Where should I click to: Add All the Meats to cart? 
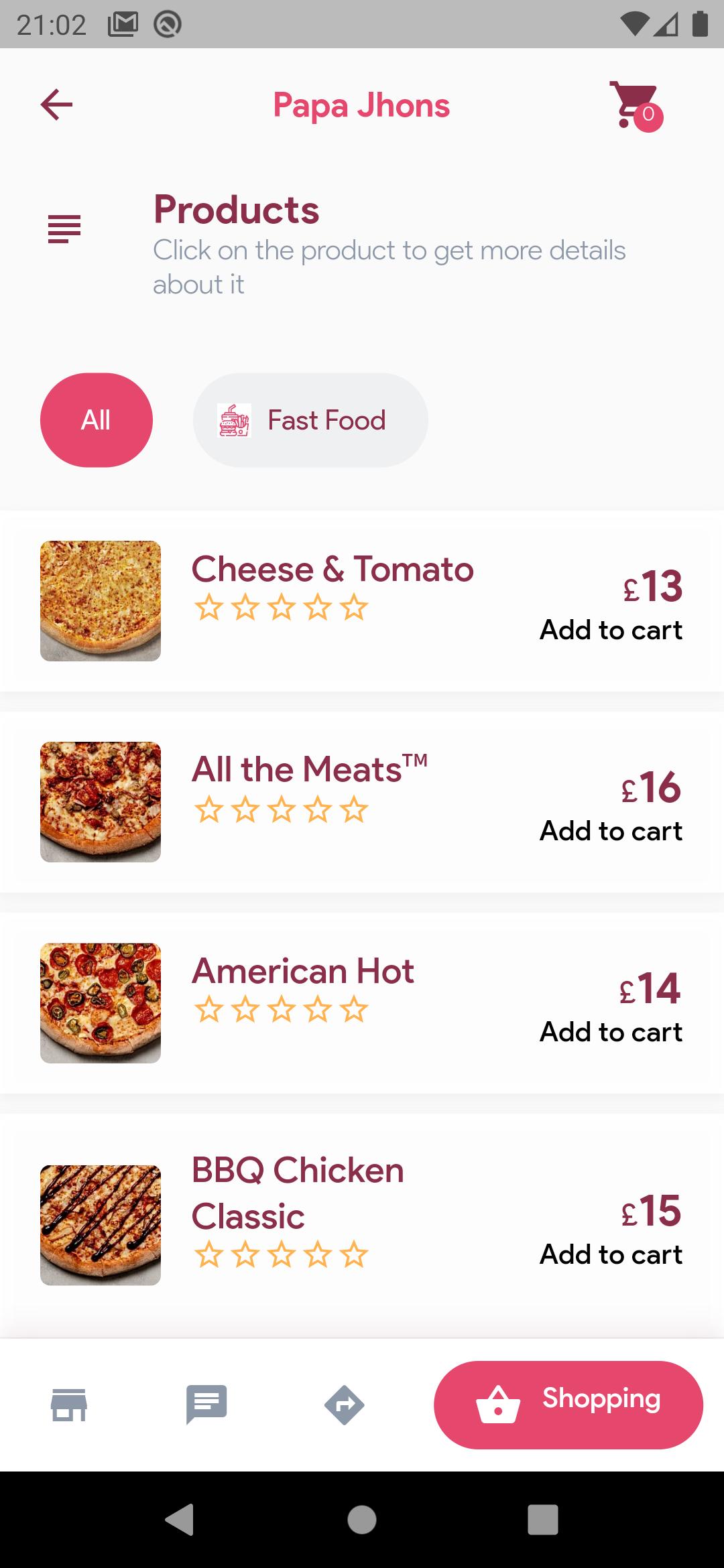click(x=611, y=831)
